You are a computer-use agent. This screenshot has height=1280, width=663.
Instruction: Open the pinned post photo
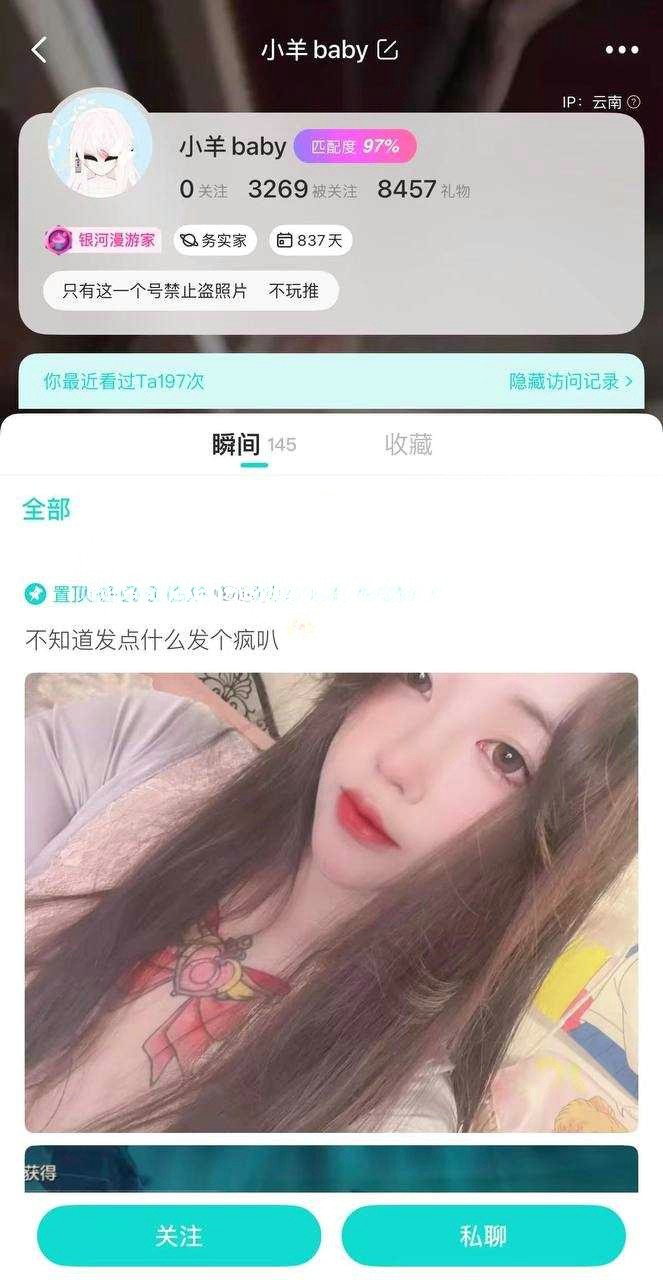[x=331, y=902]
